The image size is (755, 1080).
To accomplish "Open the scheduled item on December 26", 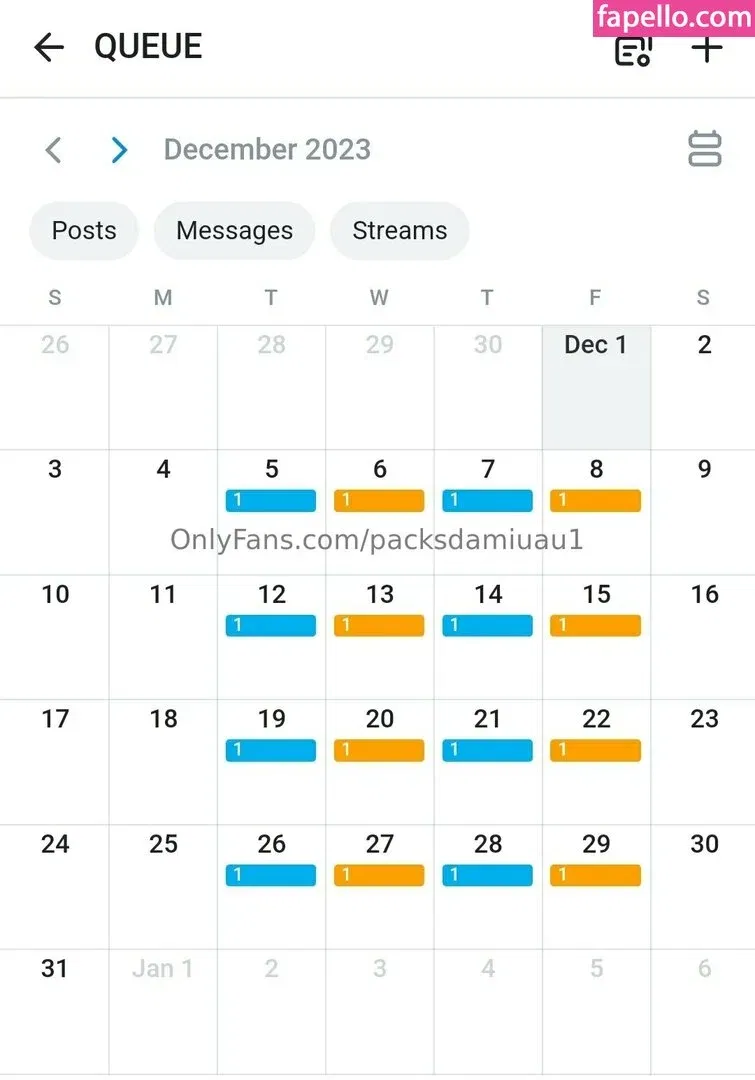I will pos(271,876).
